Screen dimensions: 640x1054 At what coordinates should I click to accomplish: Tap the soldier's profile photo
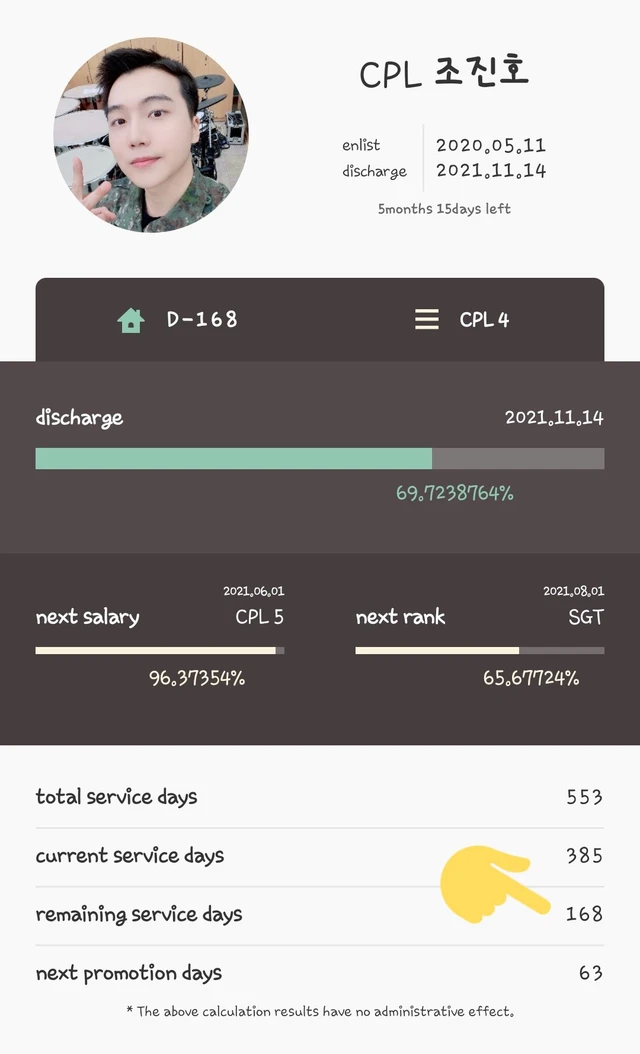tap(151, 134)
